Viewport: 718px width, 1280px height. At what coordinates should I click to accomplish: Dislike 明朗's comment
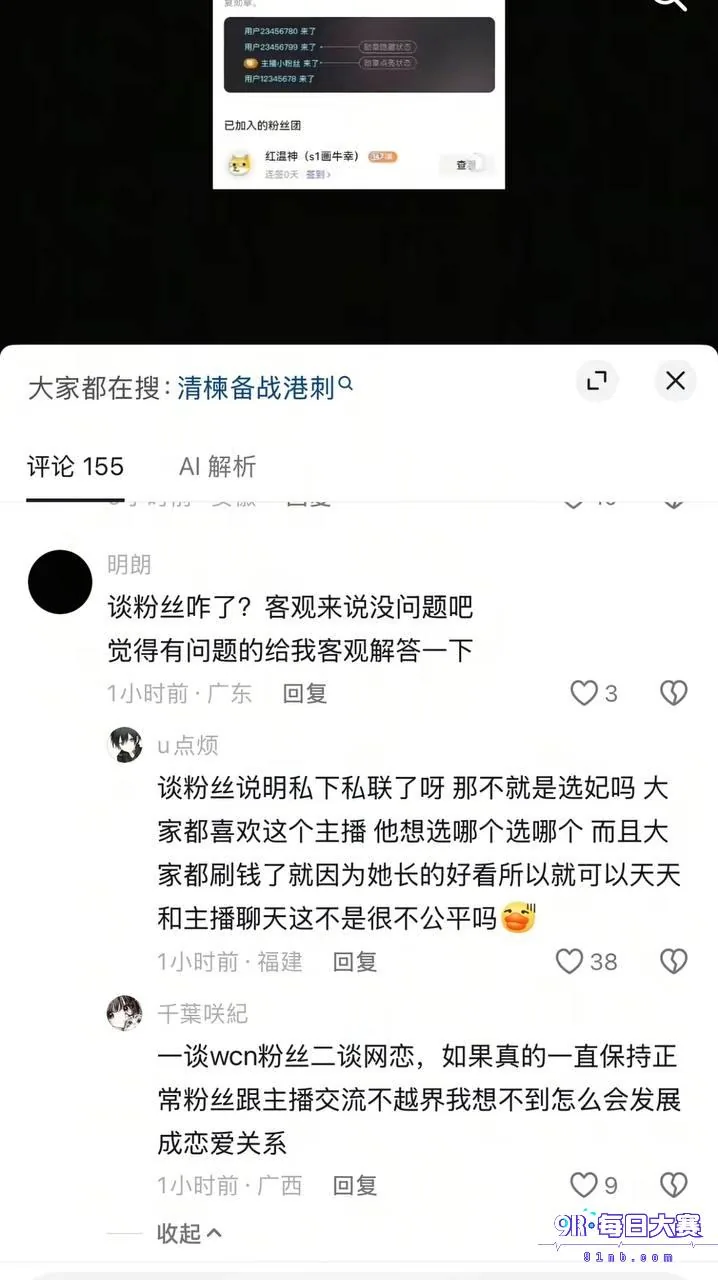[x=674, y=693]
